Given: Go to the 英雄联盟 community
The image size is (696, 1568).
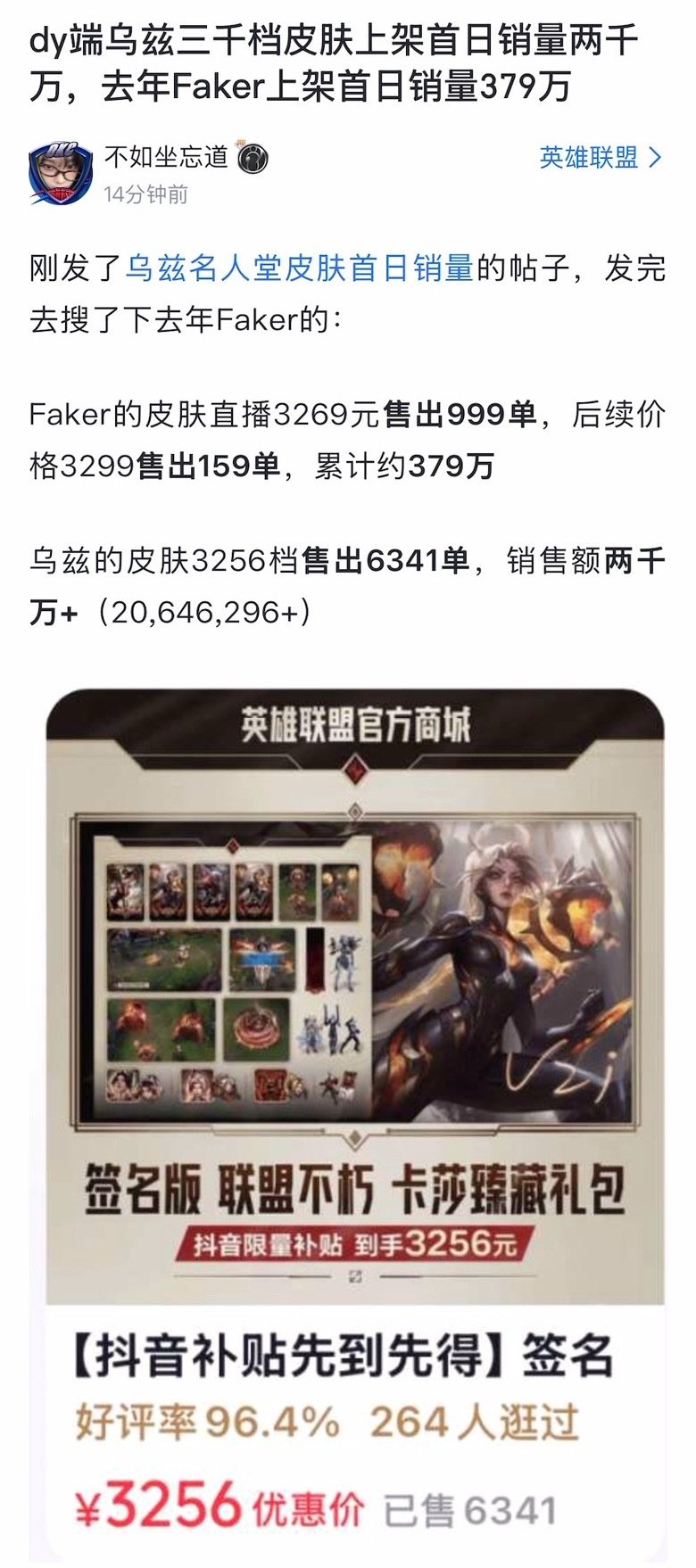Looking at the screenshot, I should [600, 158].
